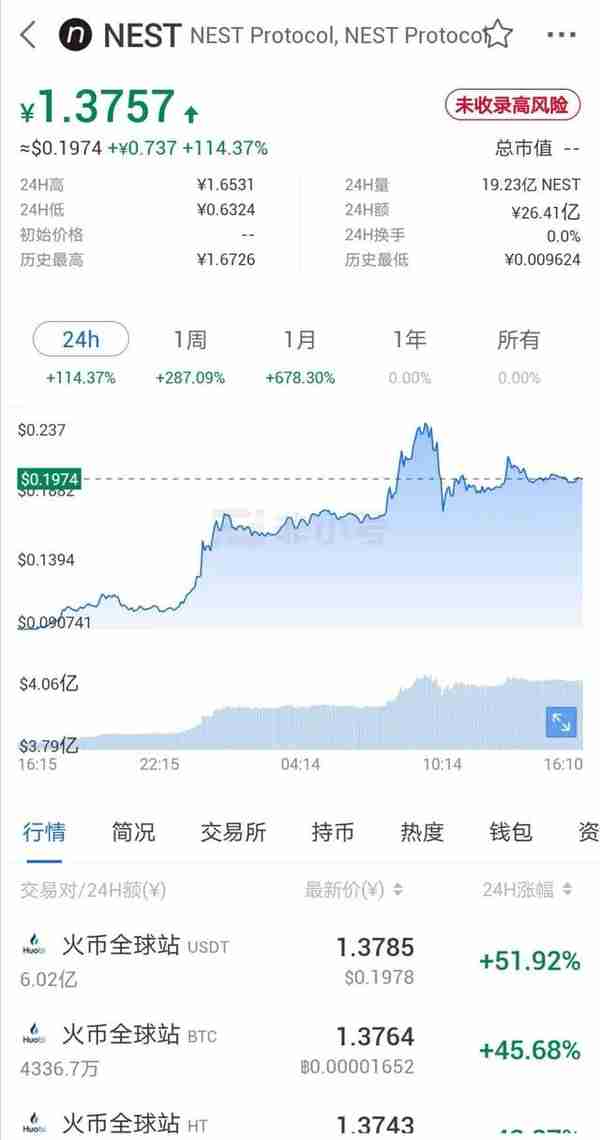600x1140 pixels.
Task: Switch chart range to 1月
Action: 300,340
